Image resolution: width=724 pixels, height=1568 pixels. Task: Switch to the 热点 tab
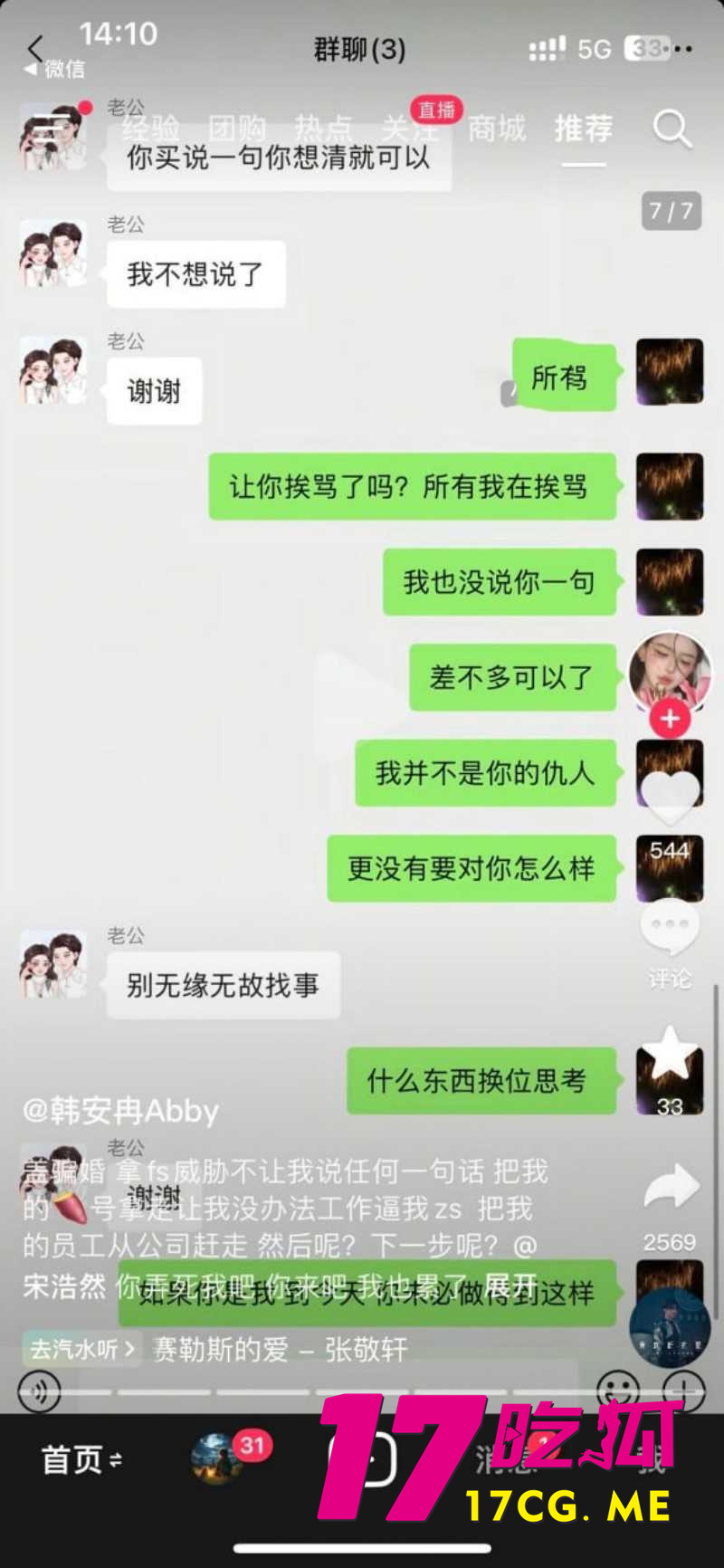pos(323,129)
